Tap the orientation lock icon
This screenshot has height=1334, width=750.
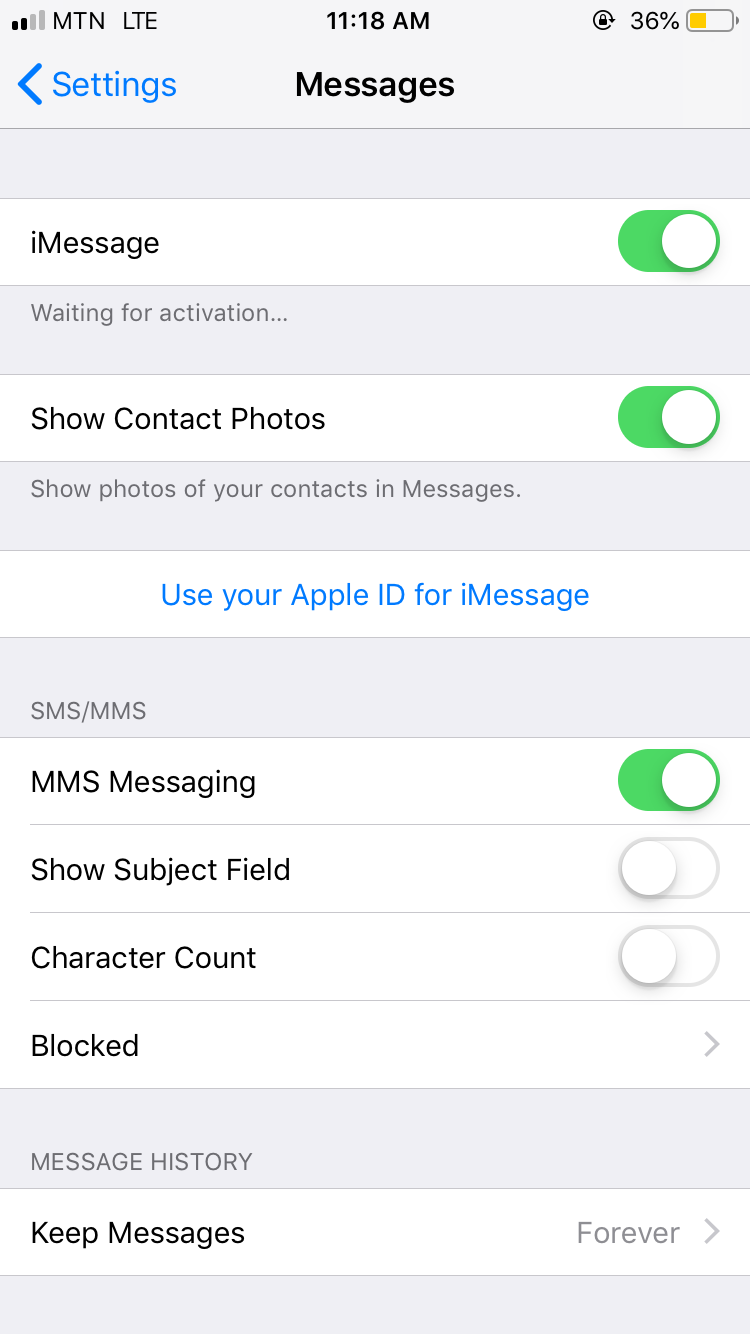tap(604, 20)
